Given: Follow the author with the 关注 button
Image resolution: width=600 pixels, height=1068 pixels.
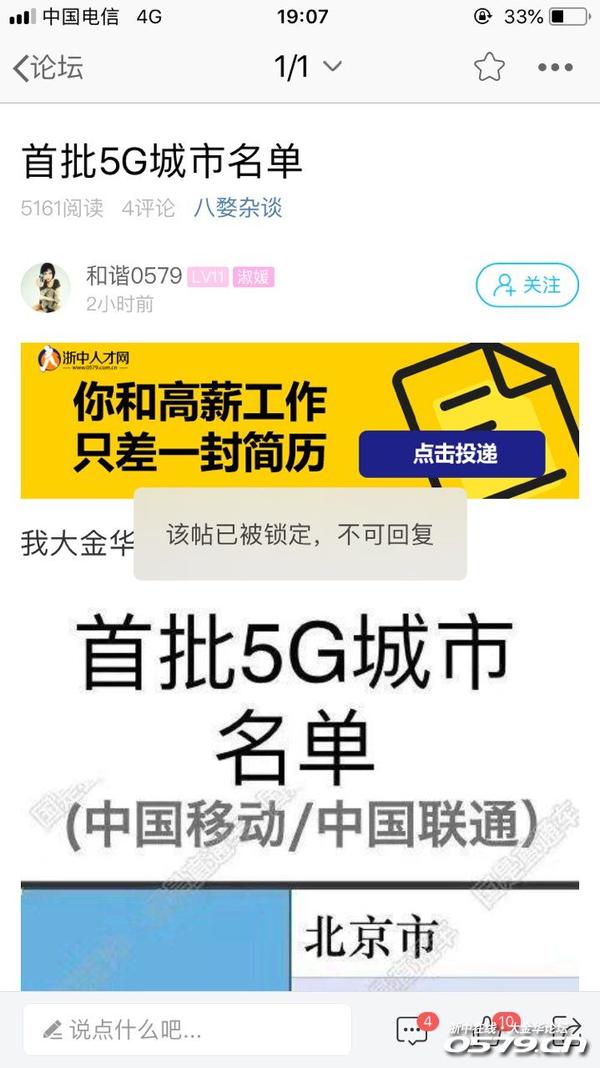Looking at the screenshot, I should pos(526,285).
